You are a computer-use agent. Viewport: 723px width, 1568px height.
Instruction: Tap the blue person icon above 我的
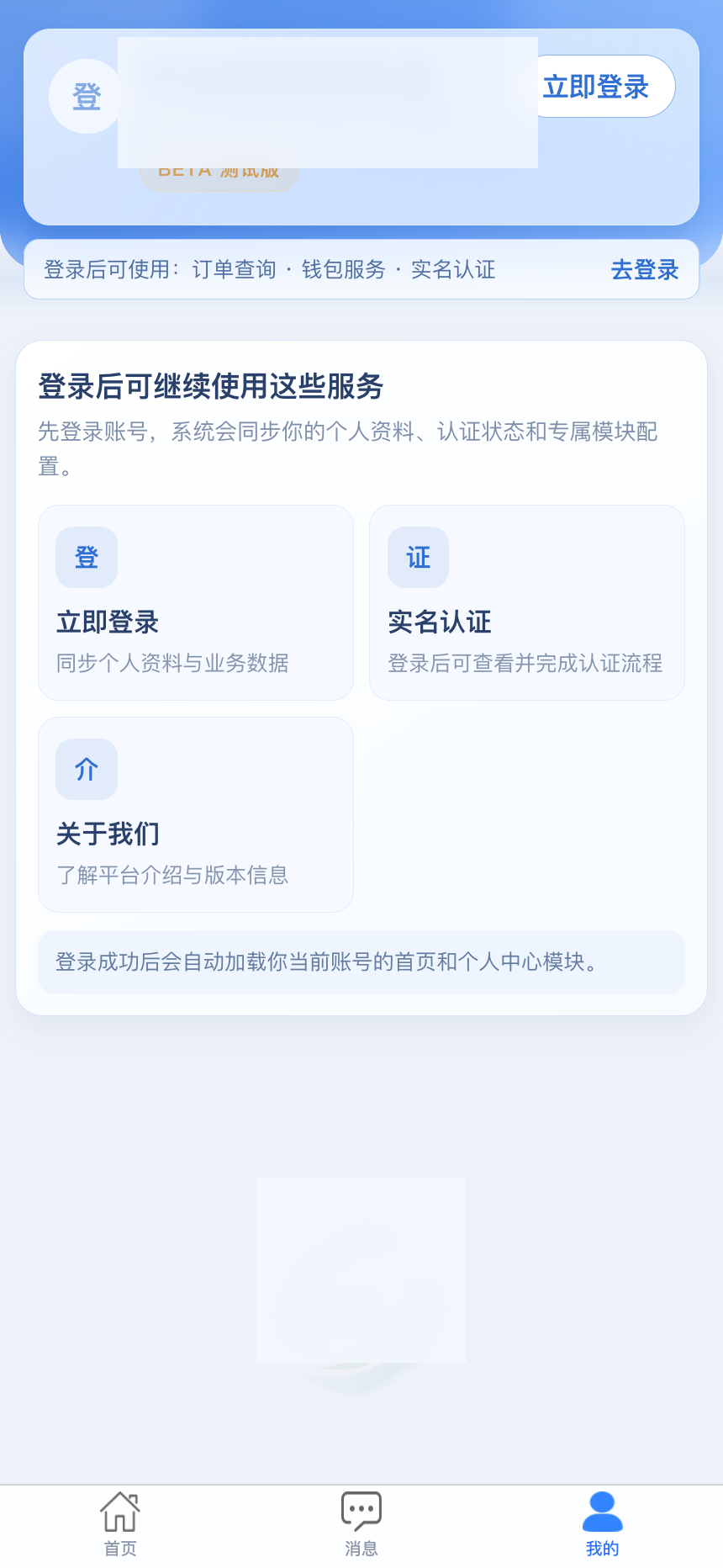602,1508
